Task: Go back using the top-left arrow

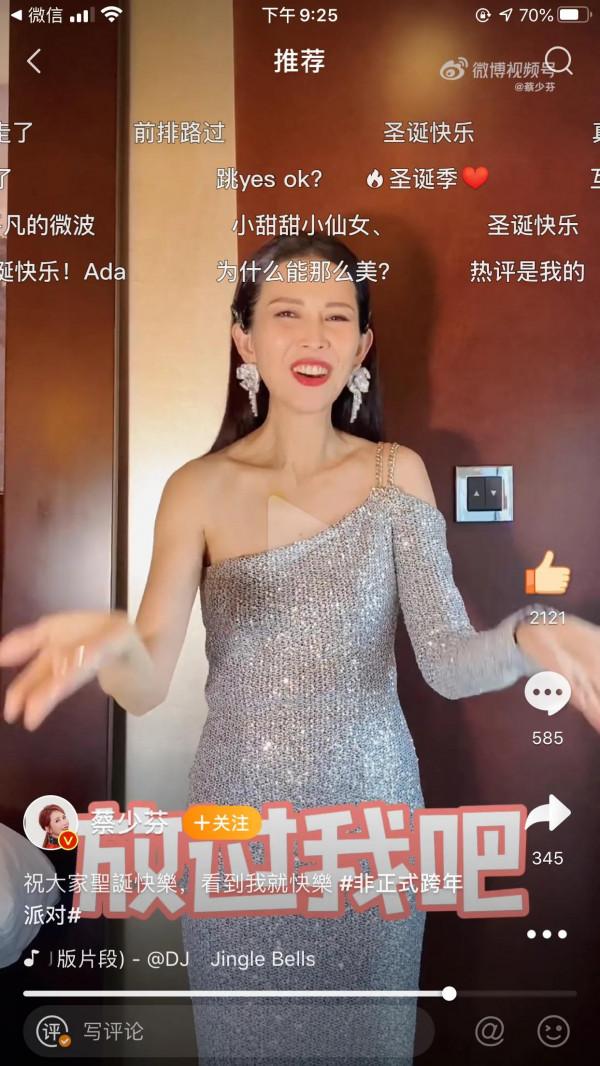Action: coord(34,61)
